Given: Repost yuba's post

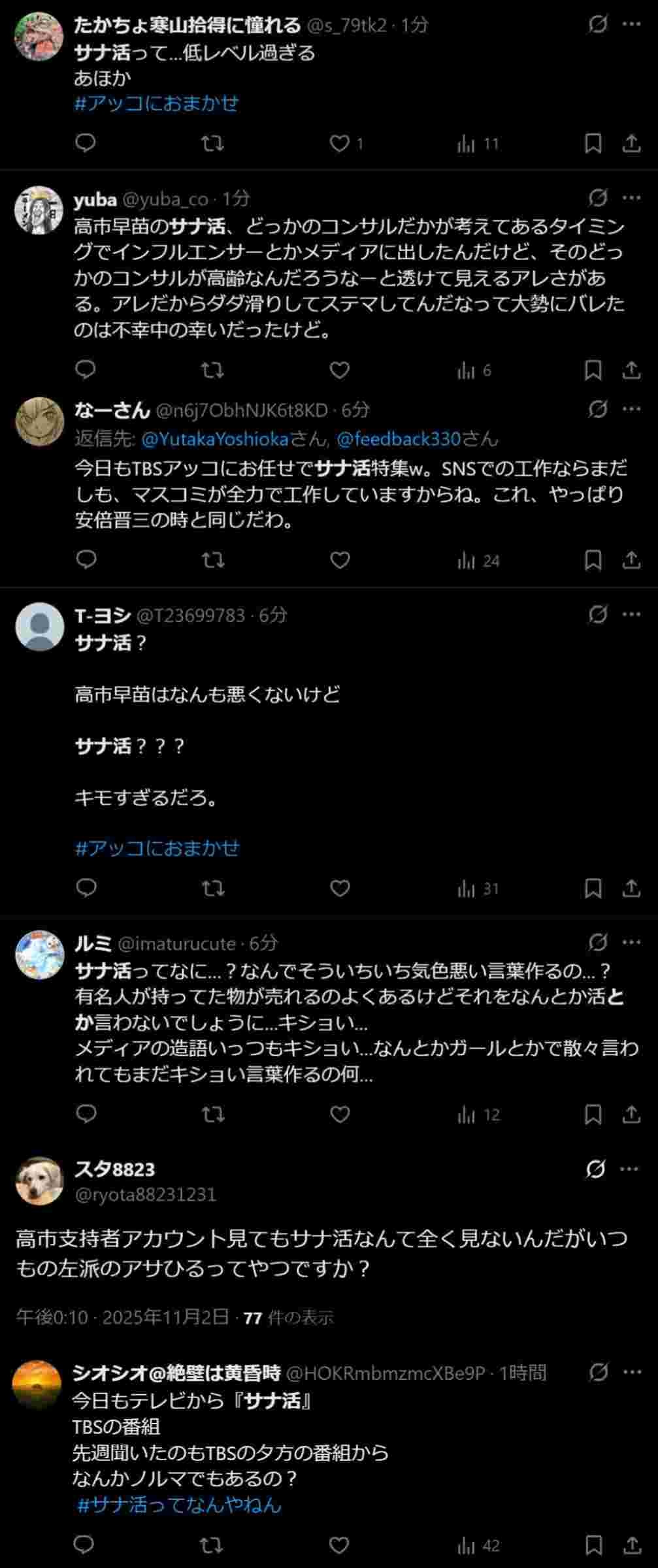Looking at the screenshot, I should (212, 370).
